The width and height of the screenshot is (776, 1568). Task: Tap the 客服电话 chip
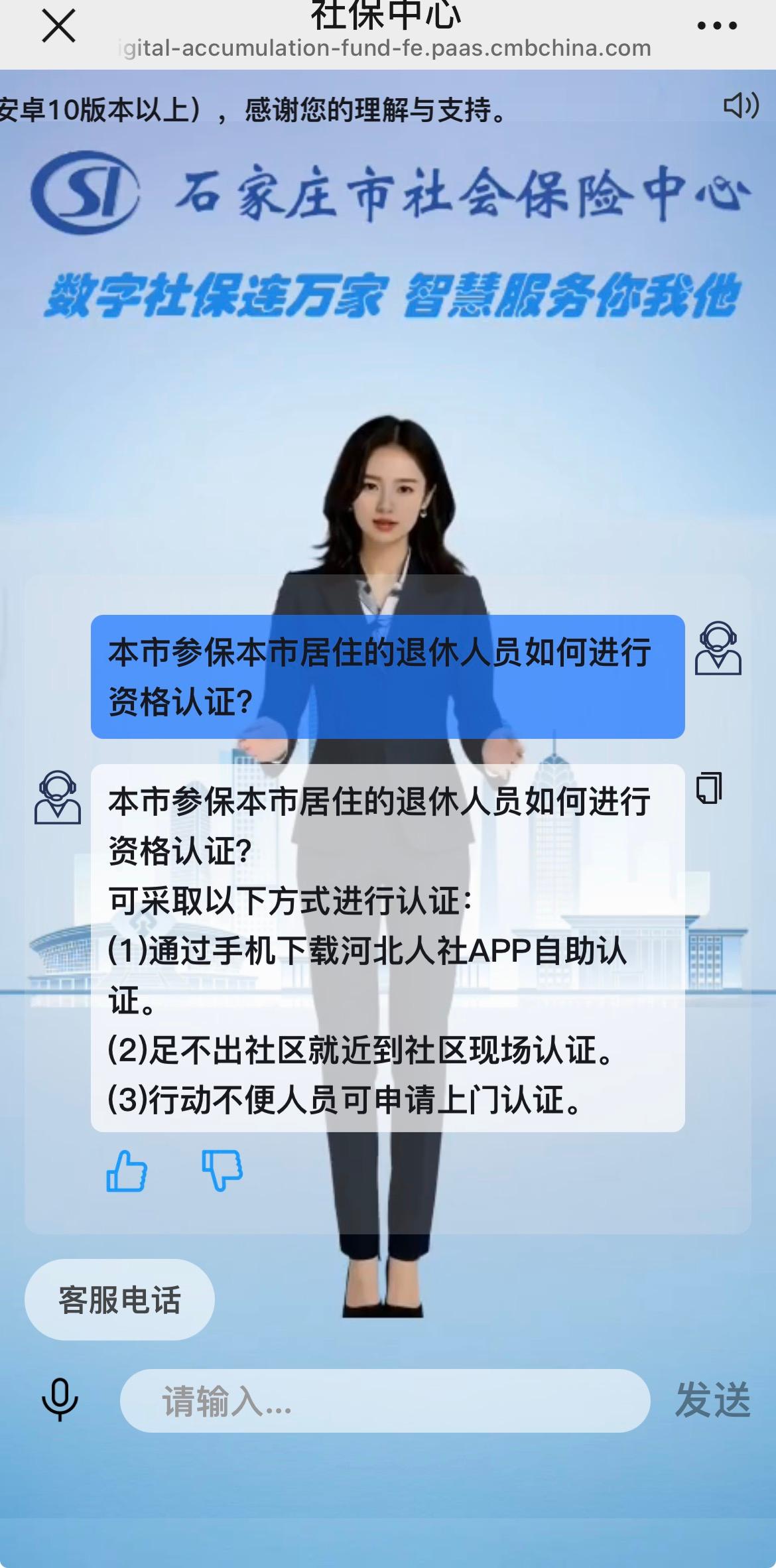(119, 1299)
